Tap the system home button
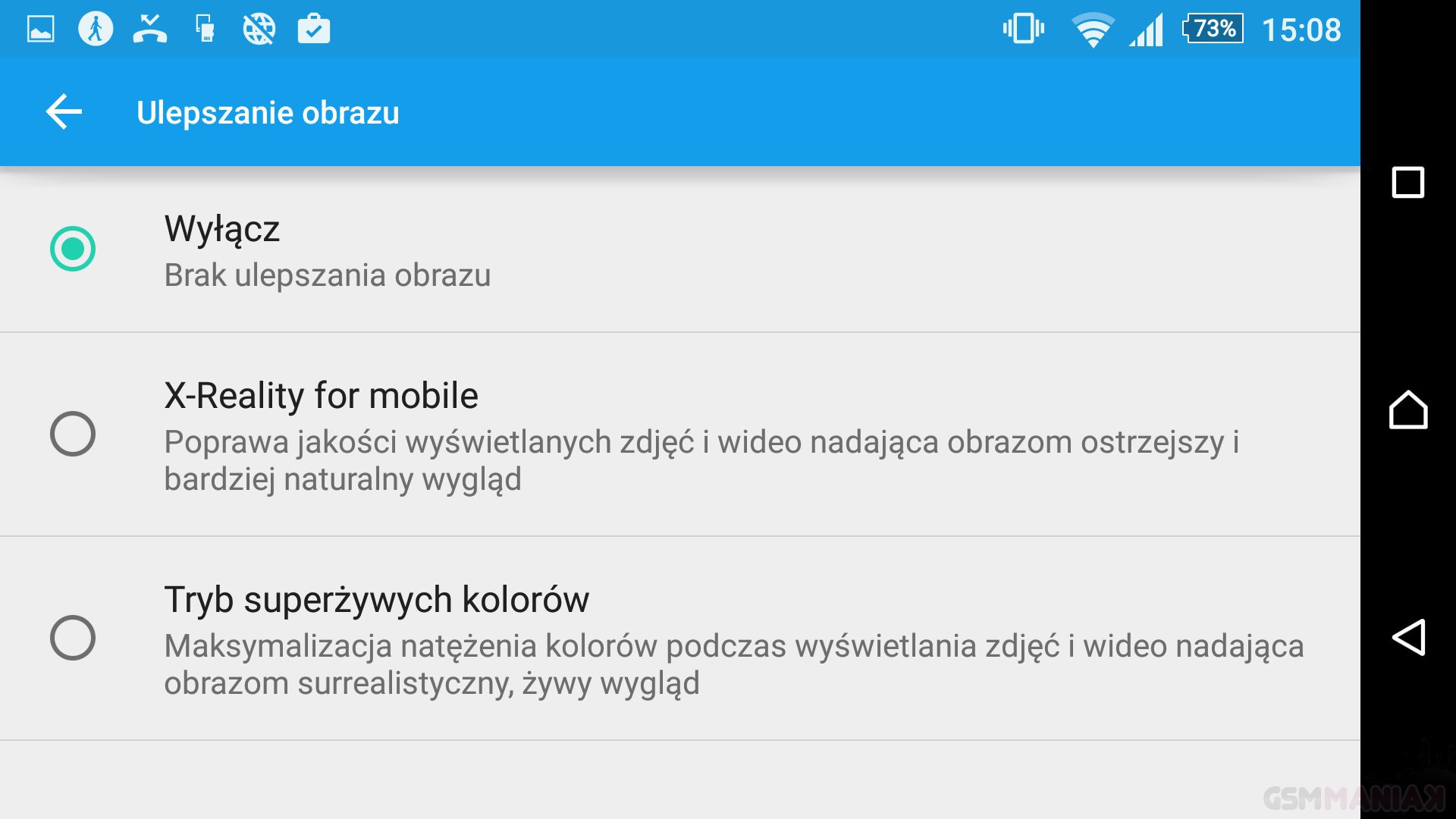This screenshot has width=1456, height=819. 1408,410
